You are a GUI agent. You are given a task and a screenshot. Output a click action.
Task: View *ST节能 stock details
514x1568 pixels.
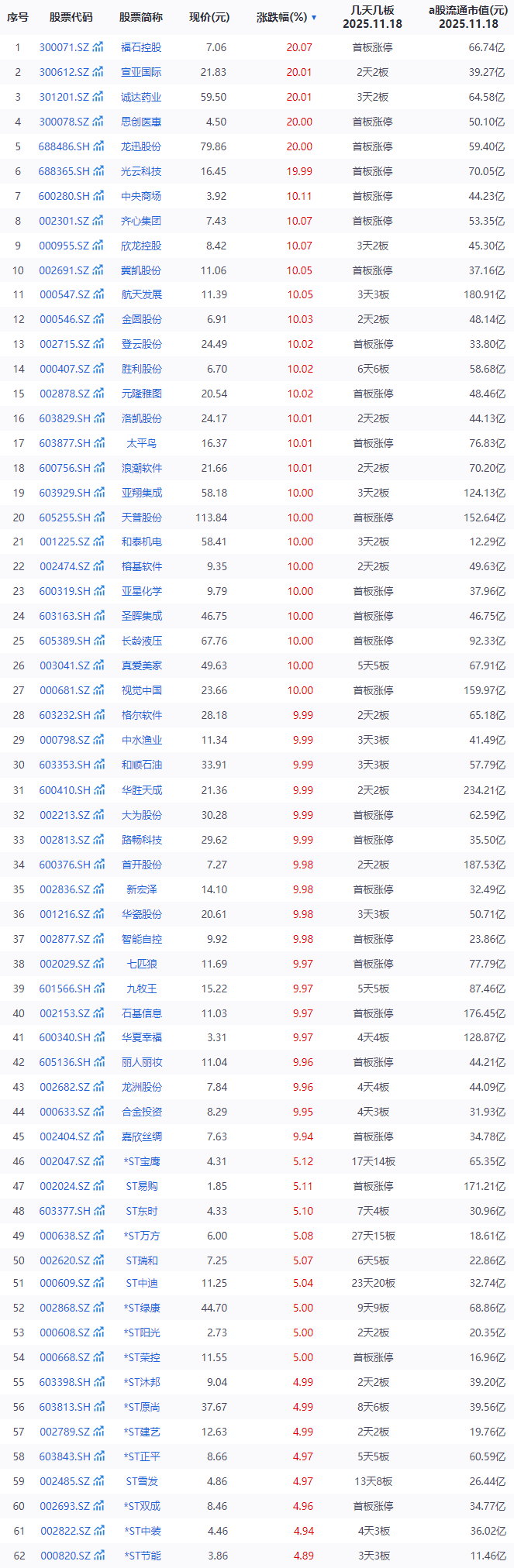[142, 1556]
